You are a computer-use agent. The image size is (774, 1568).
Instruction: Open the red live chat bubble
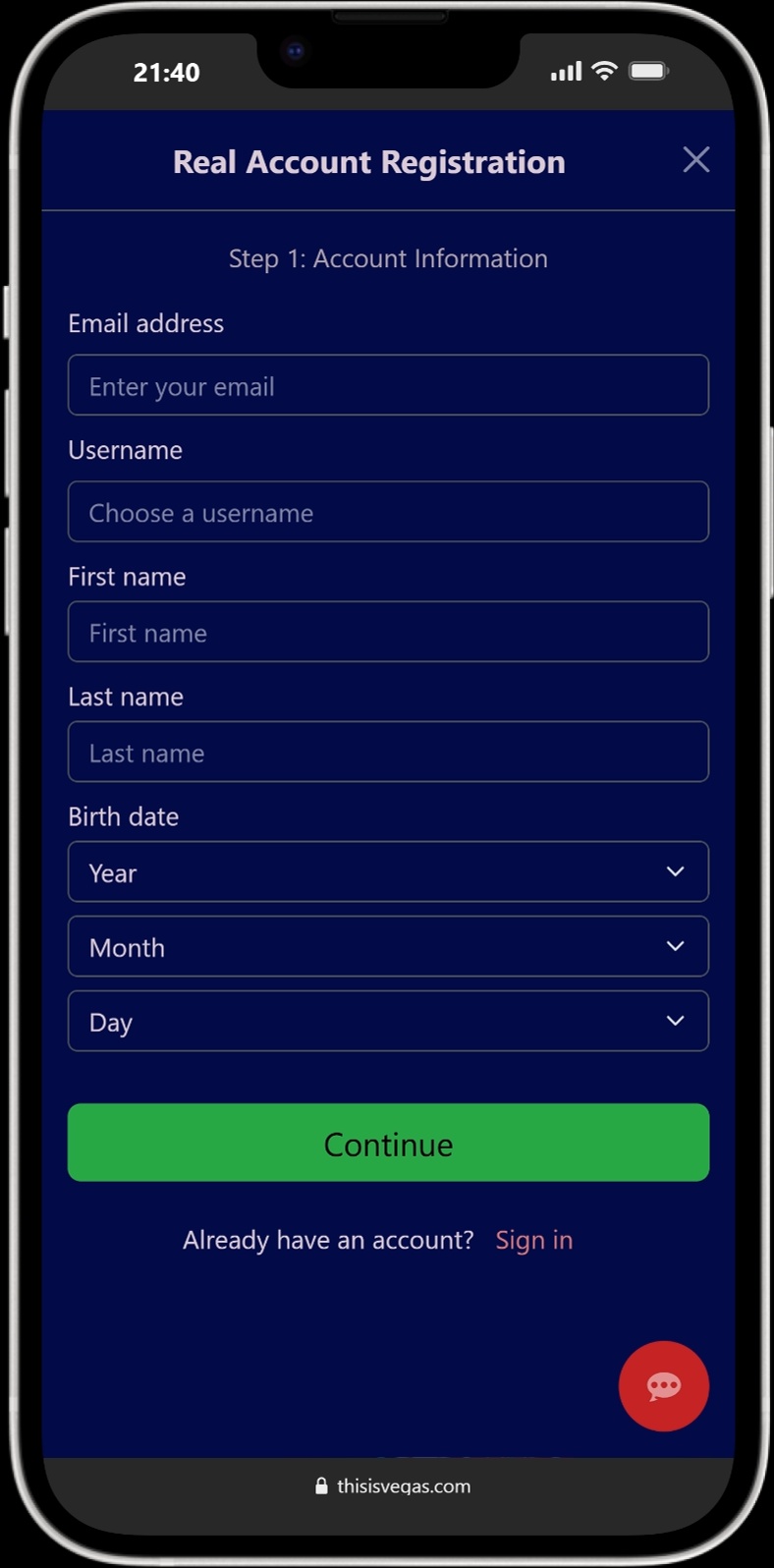click(663, 1385)
